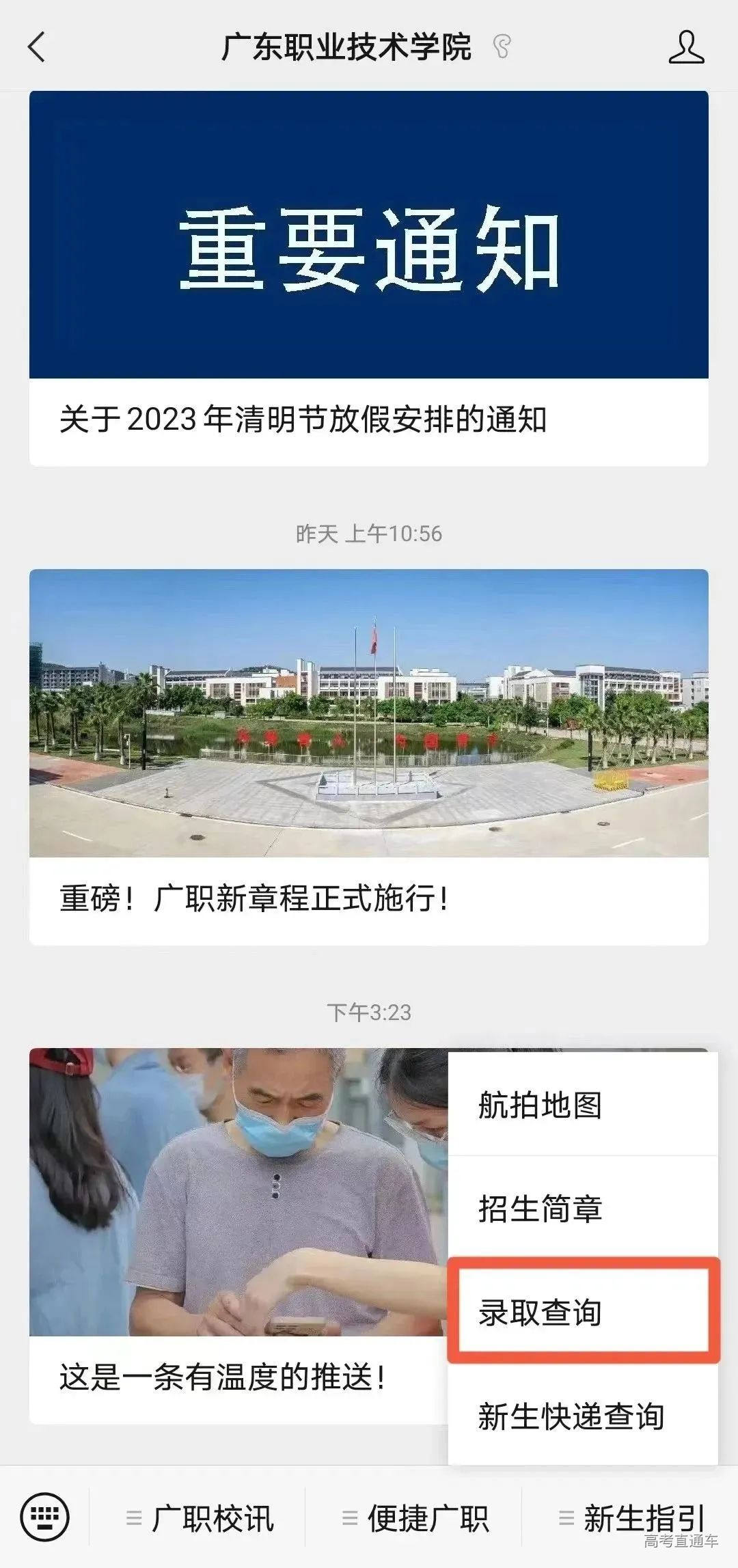Click the earpiece mode icon beside the title
This screenshot has width=738, height=1568.
(503, 46)
